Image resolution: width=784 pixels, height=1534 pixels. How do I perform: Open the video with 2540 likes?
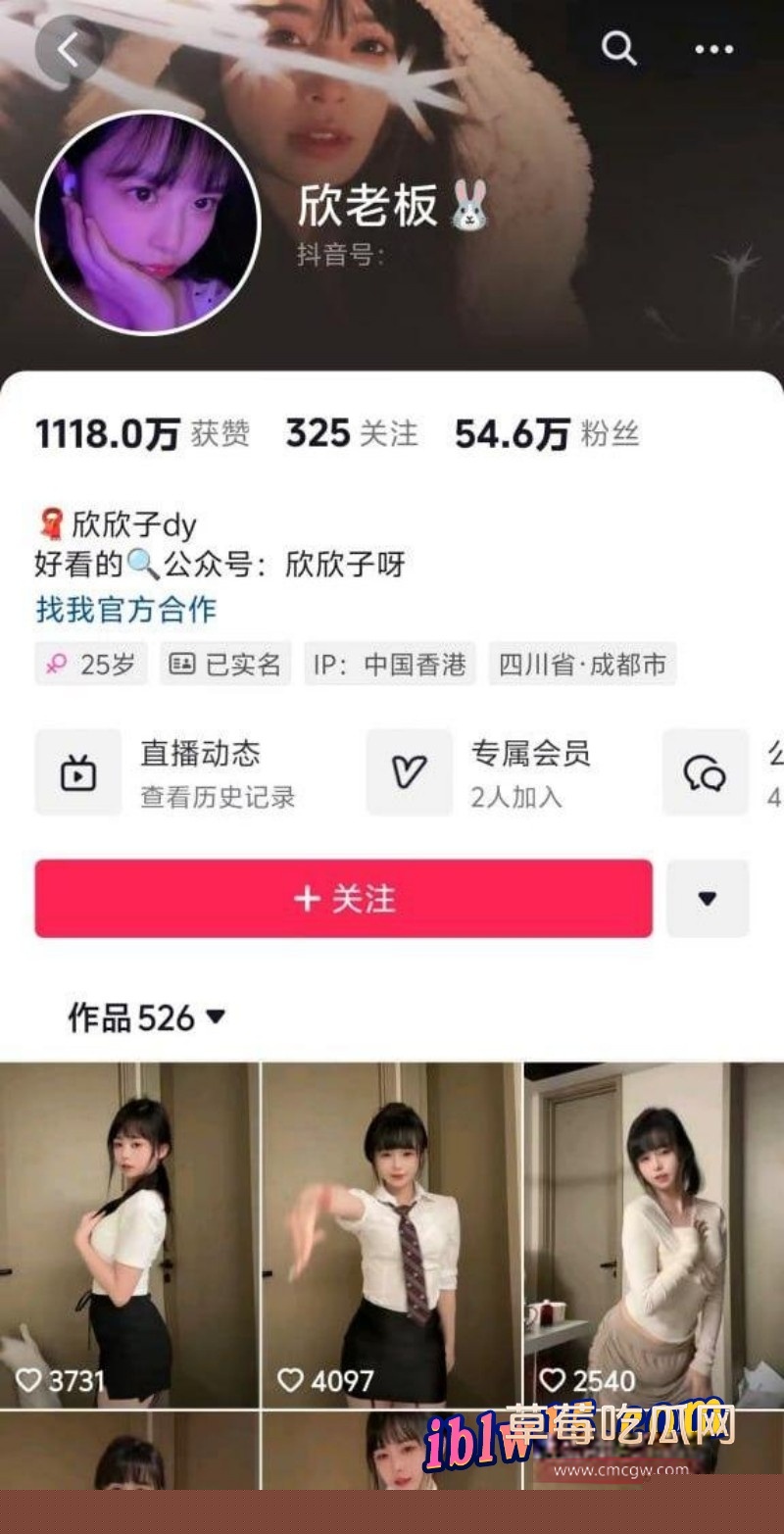654,1235
